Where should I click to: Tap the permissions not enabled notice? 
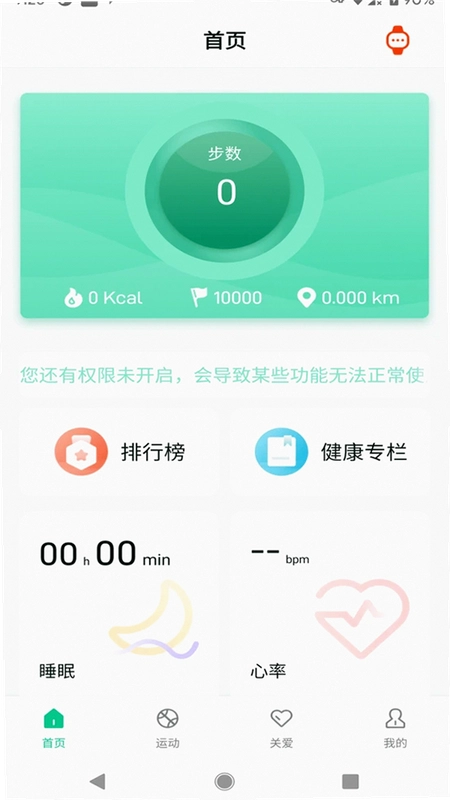(224, 375)
